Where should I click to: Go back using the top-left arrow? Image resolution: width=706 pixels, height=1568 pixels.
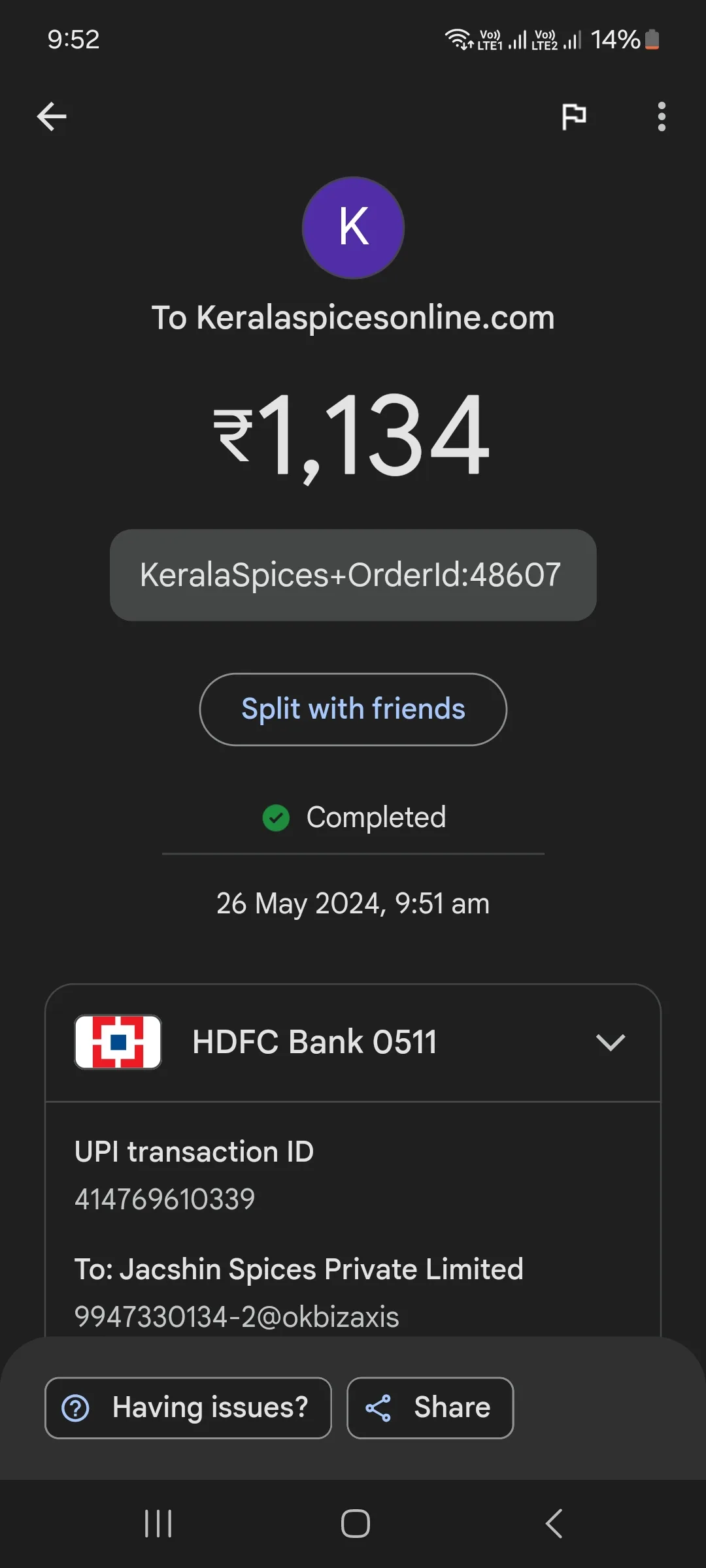52,117
